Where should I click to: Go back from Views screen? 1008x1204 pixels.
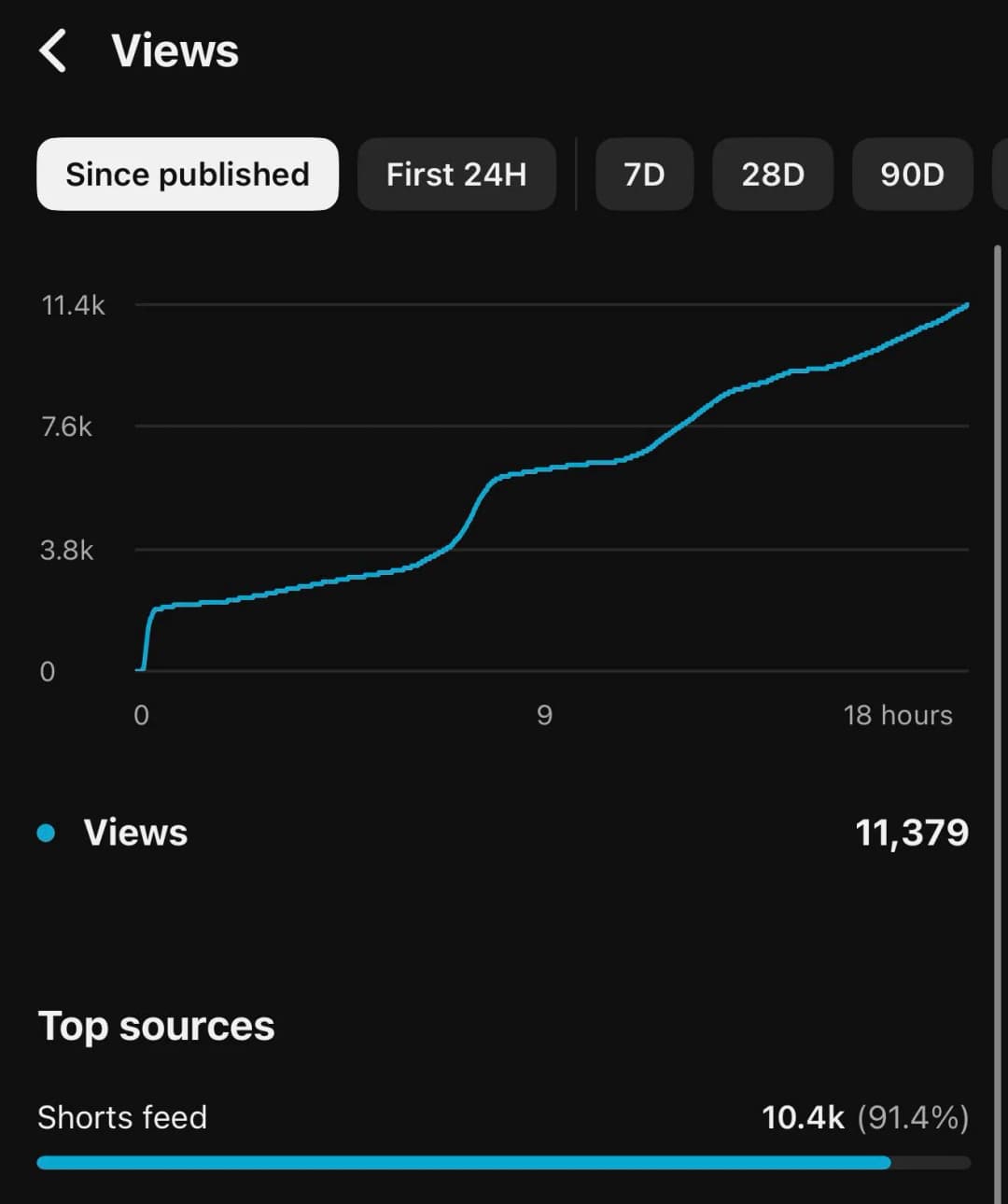tap(53, 50)
